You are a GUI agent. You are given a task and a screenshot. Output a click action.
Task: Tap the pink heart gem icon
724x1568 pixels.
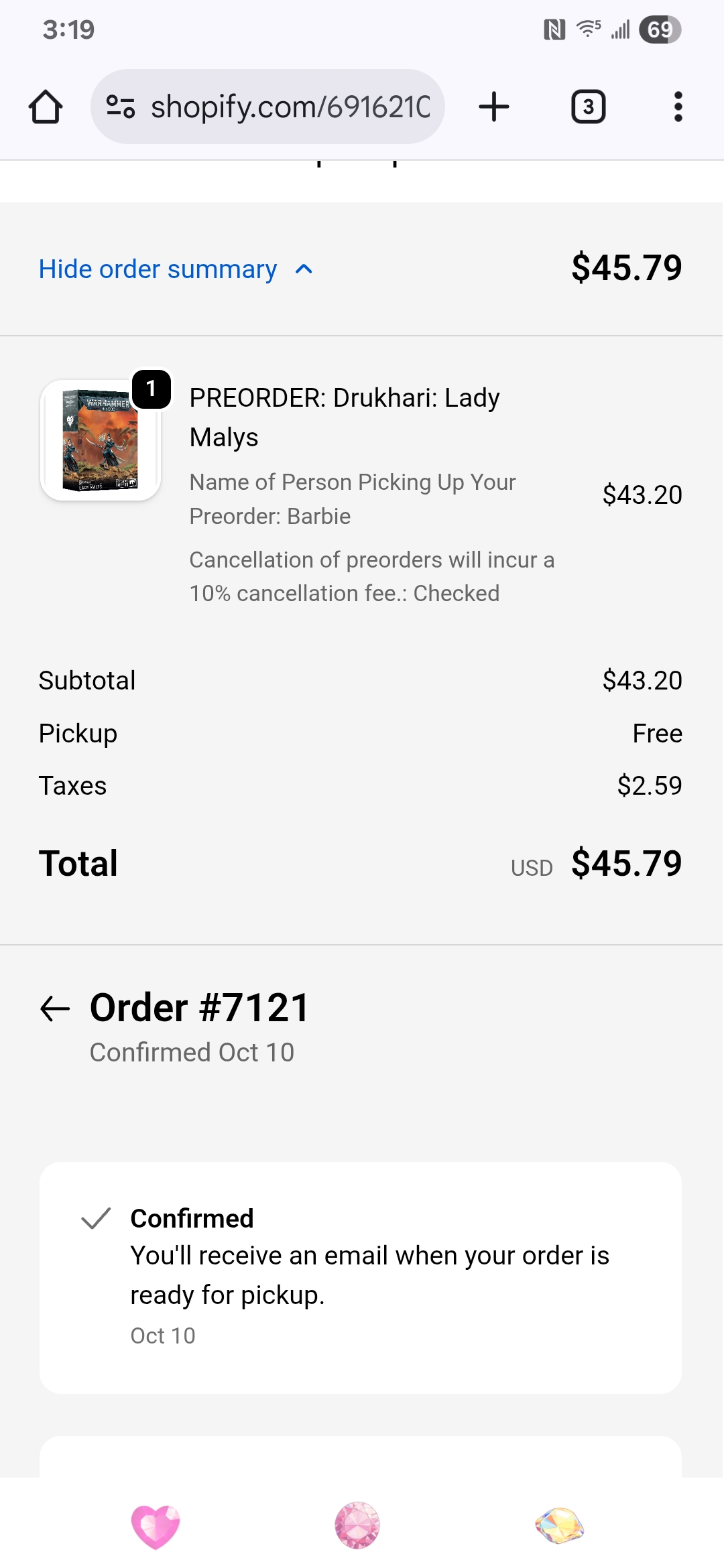pos(156,1526)
